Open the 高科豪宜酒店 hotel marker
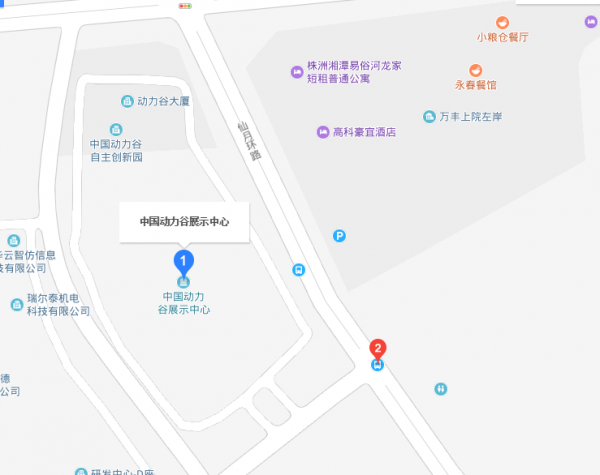This screenshot has height=475, width=600. click(323, 132)
